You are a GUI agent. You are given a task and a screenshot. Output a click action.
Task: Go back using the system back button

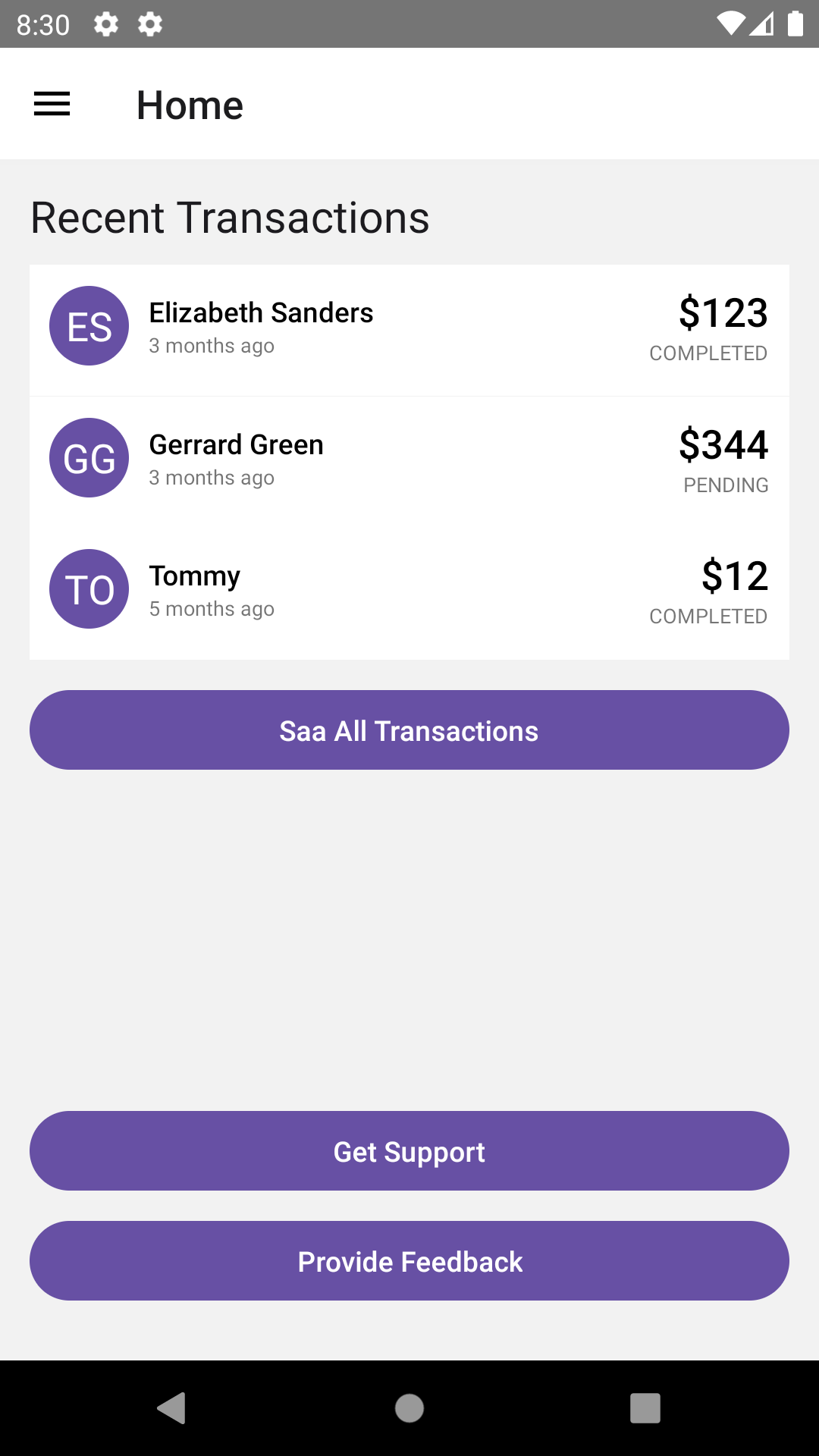[x=172, y=1408]
